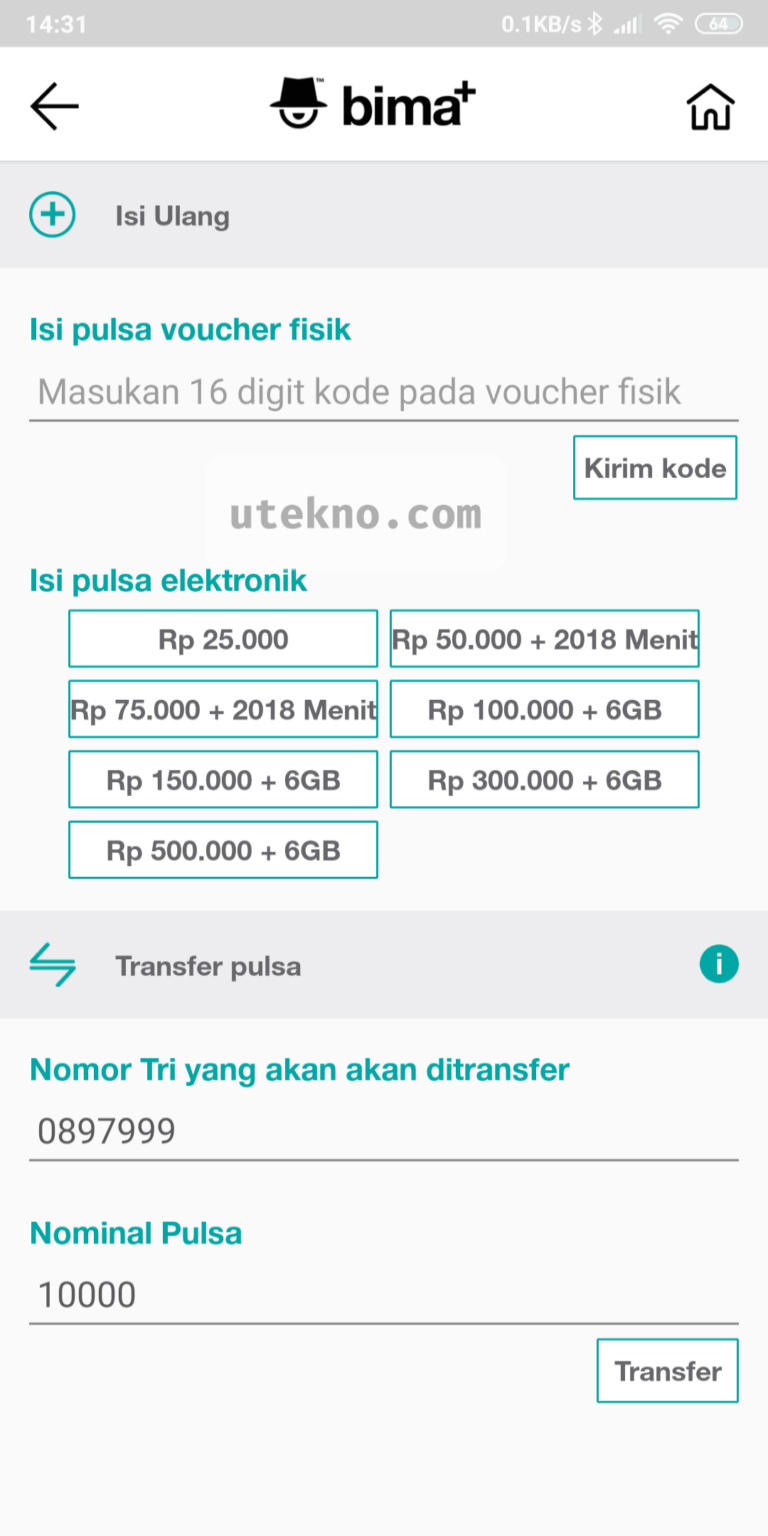Tap the Kirim kode button

pyautogui.click(x=655, y=467)
